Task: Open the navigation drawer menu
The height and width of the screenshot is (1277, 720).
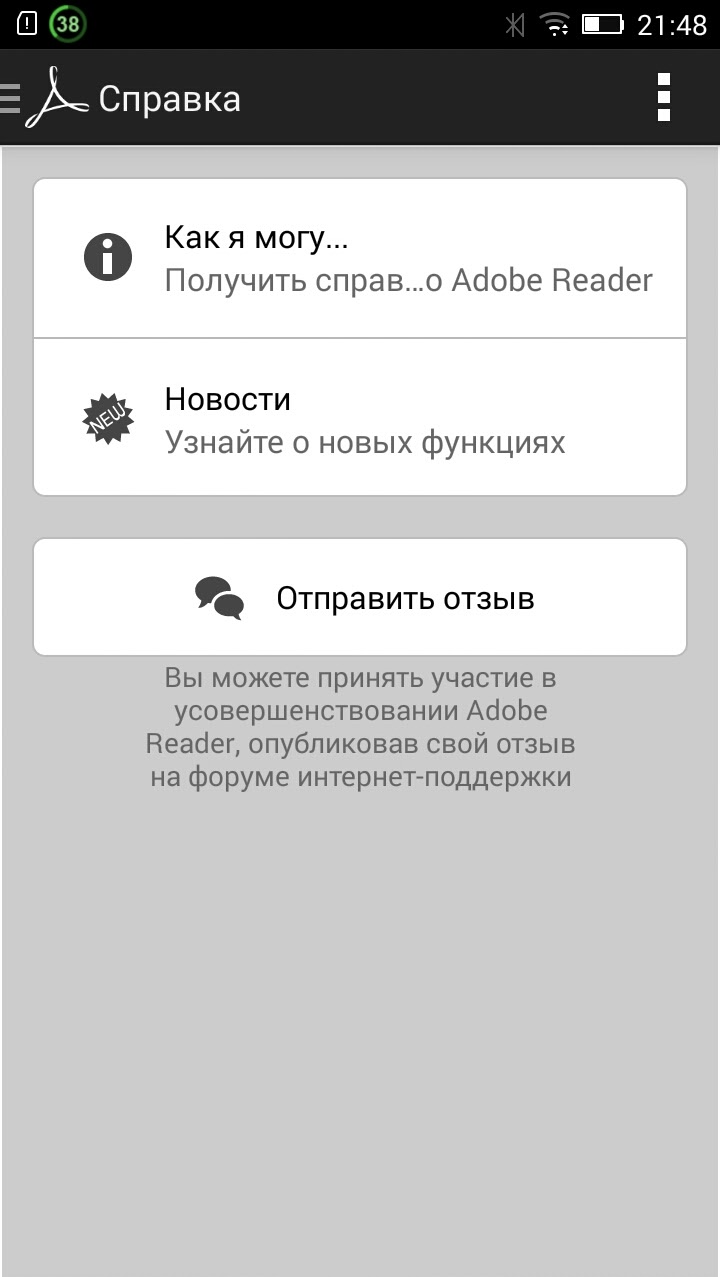Action: [14, 98]
